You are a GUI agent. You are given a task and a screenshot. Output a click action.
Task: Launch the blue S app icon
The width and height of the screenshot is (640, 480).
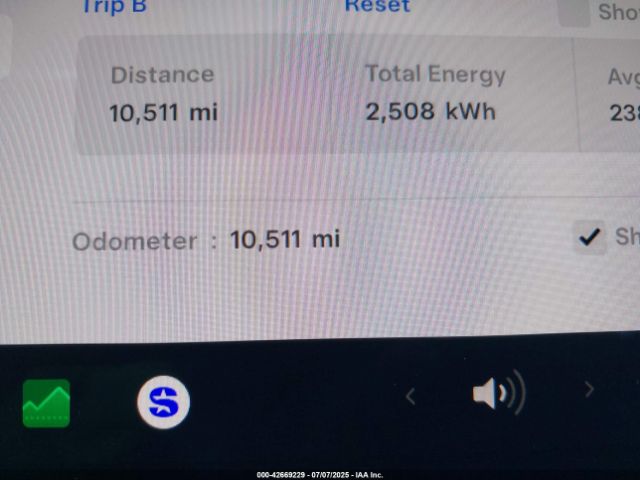click(163, 402)
